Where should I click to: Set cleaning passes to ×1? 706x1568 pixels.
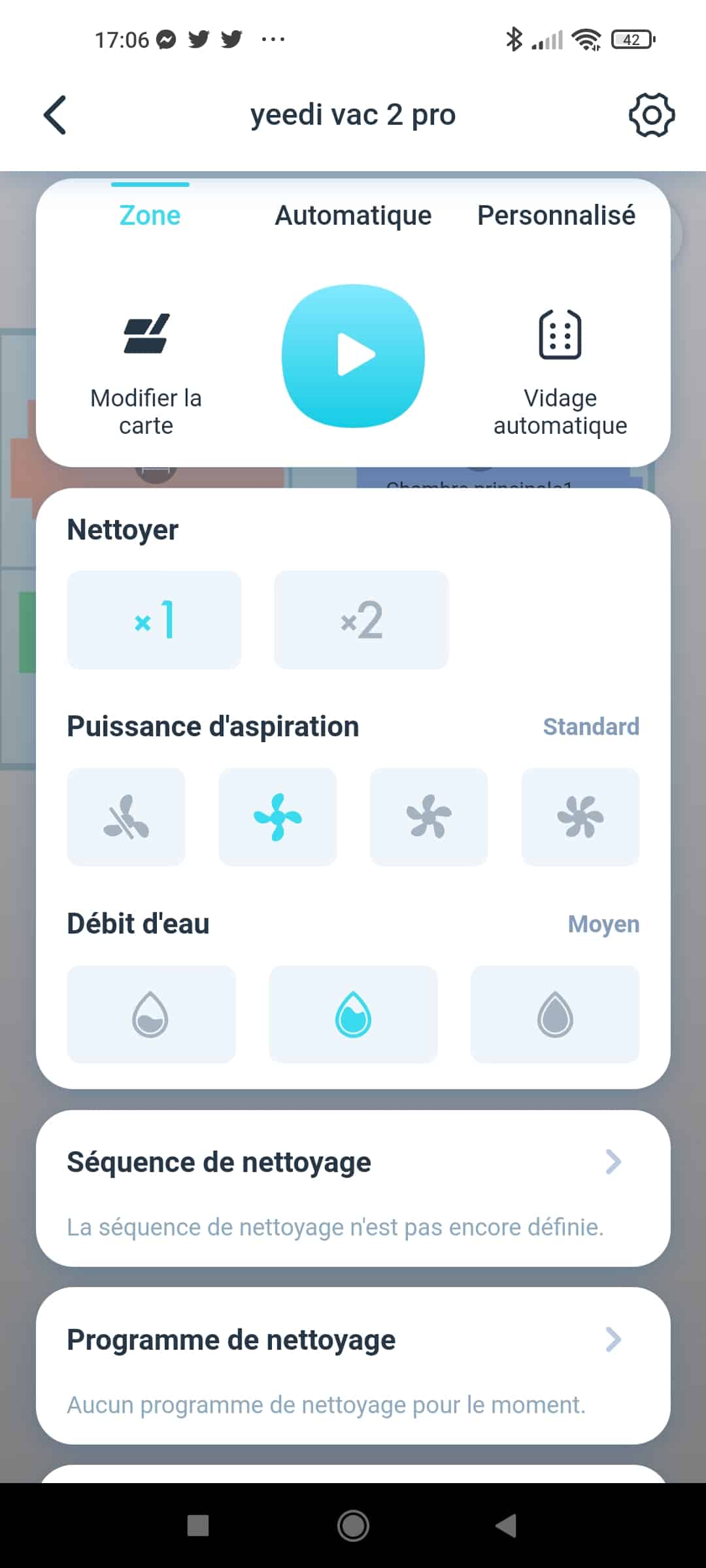154,620
